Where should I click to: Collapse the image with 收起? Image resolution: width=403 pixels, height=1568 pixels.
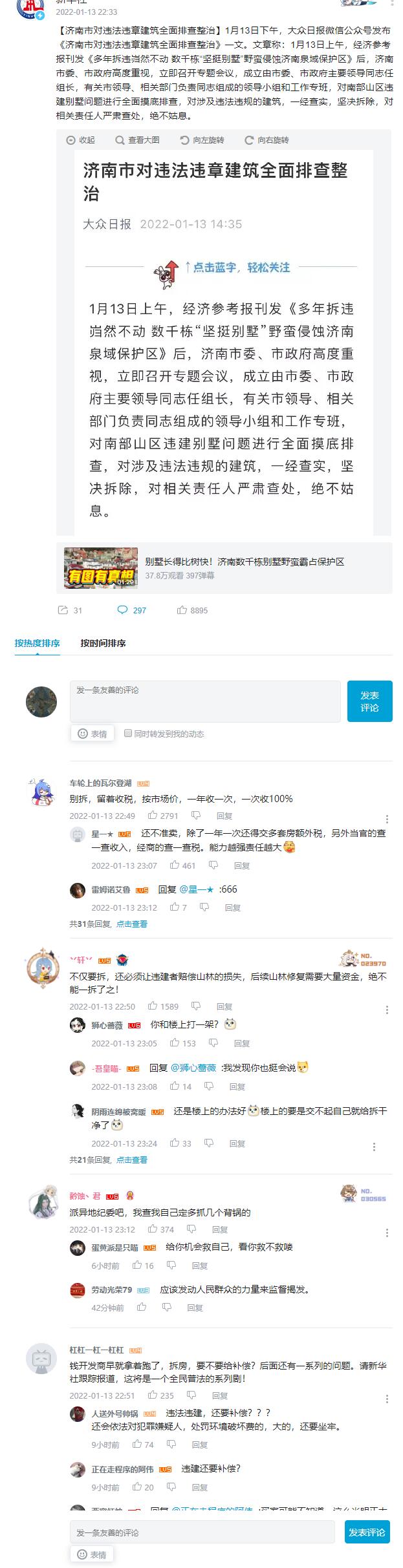pyautogui.click(x=80, y=140)
